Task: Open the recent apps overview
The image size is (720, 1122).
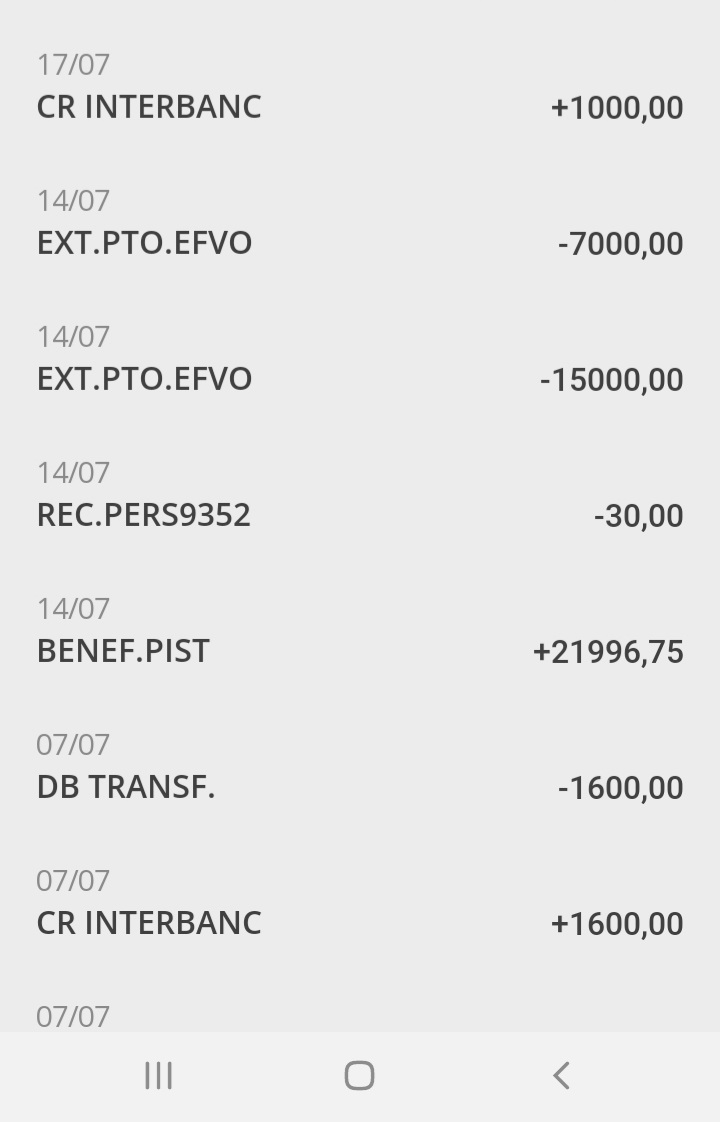Action: [x=158, y=1076]
